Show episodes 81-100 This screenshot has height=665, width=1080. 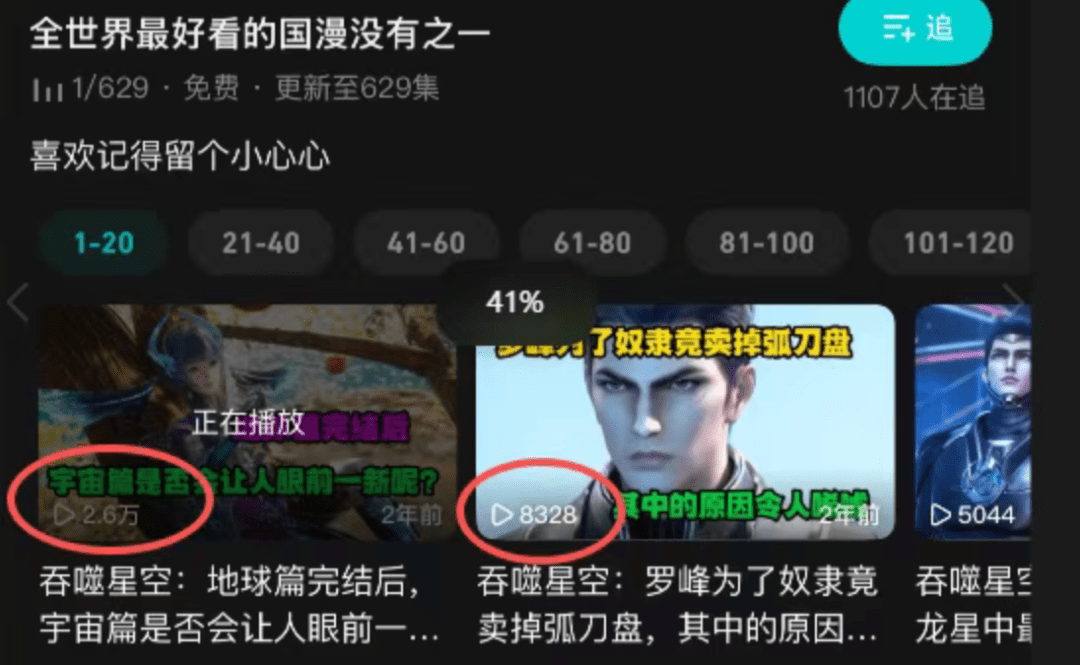767,243
